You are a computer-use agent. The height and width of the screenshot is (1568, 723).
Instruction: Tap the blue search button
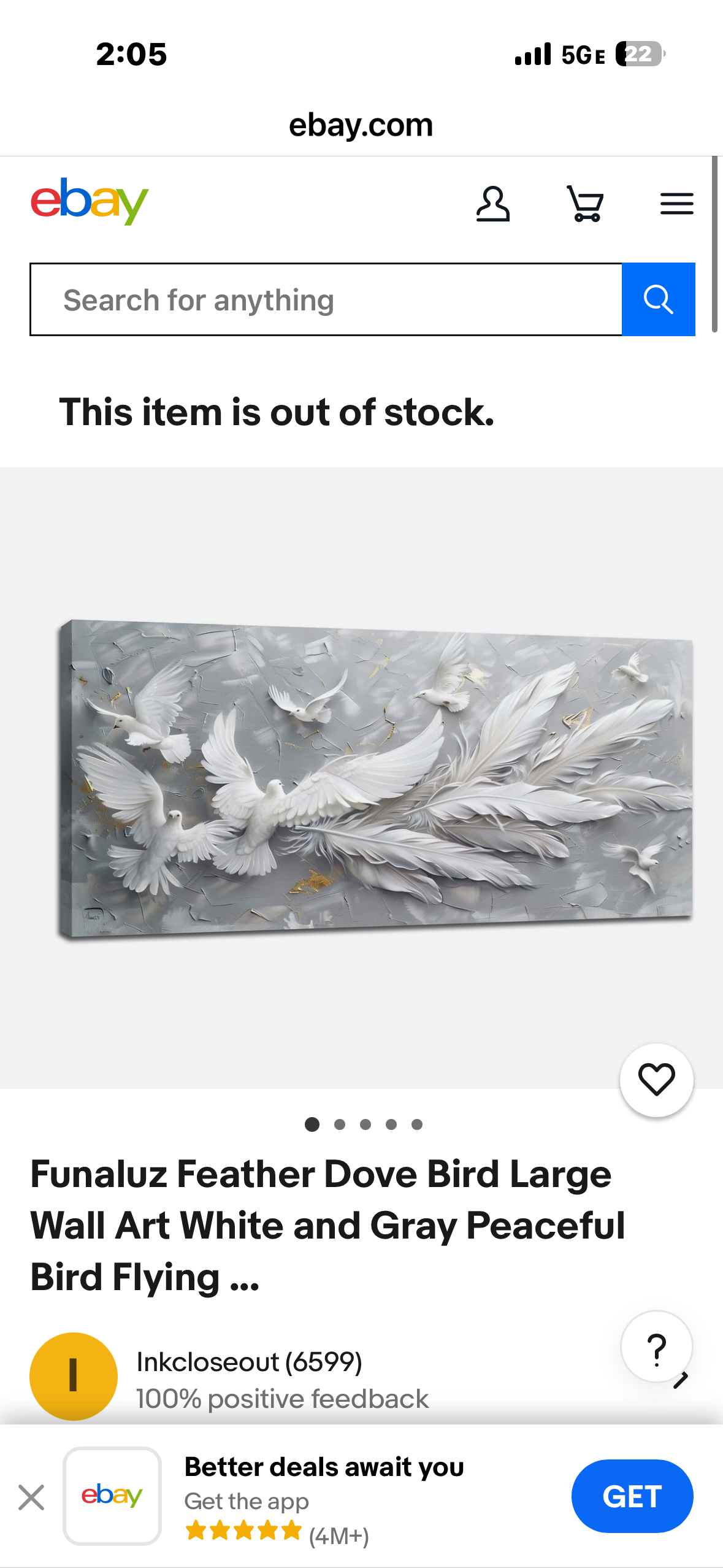(658, 300)
